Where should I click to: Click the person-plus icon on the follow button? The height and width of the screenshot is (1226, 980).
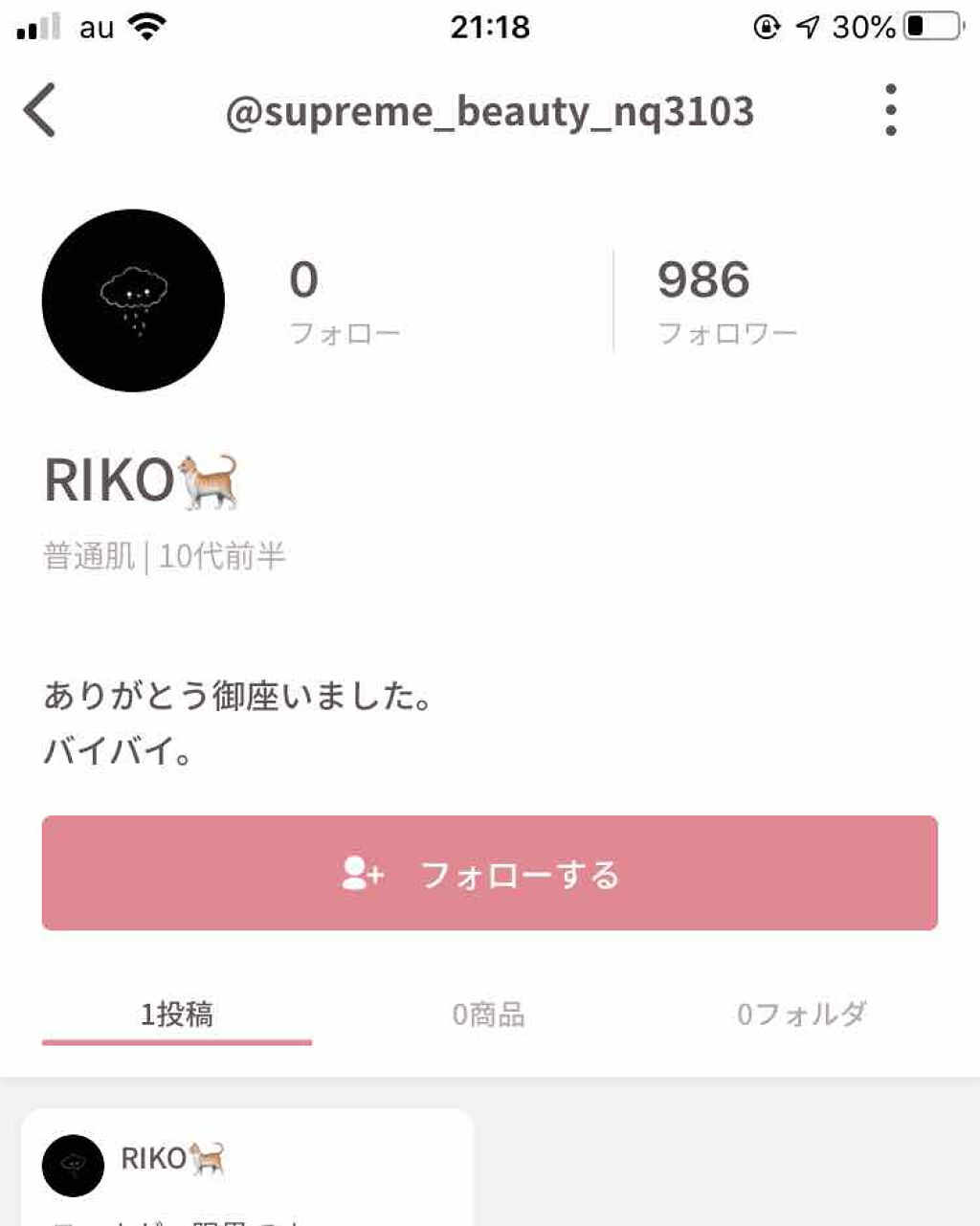tap(362, 874)
